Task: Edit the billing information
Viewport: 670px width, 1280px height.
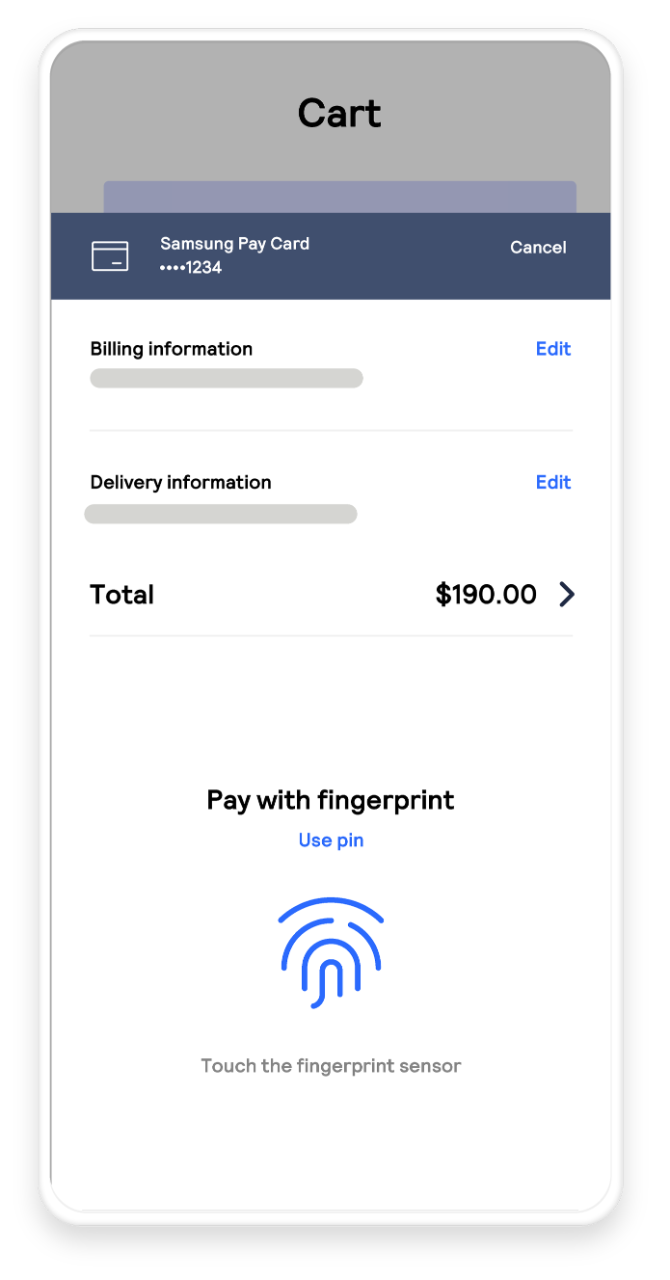Action: click(553, 349)
